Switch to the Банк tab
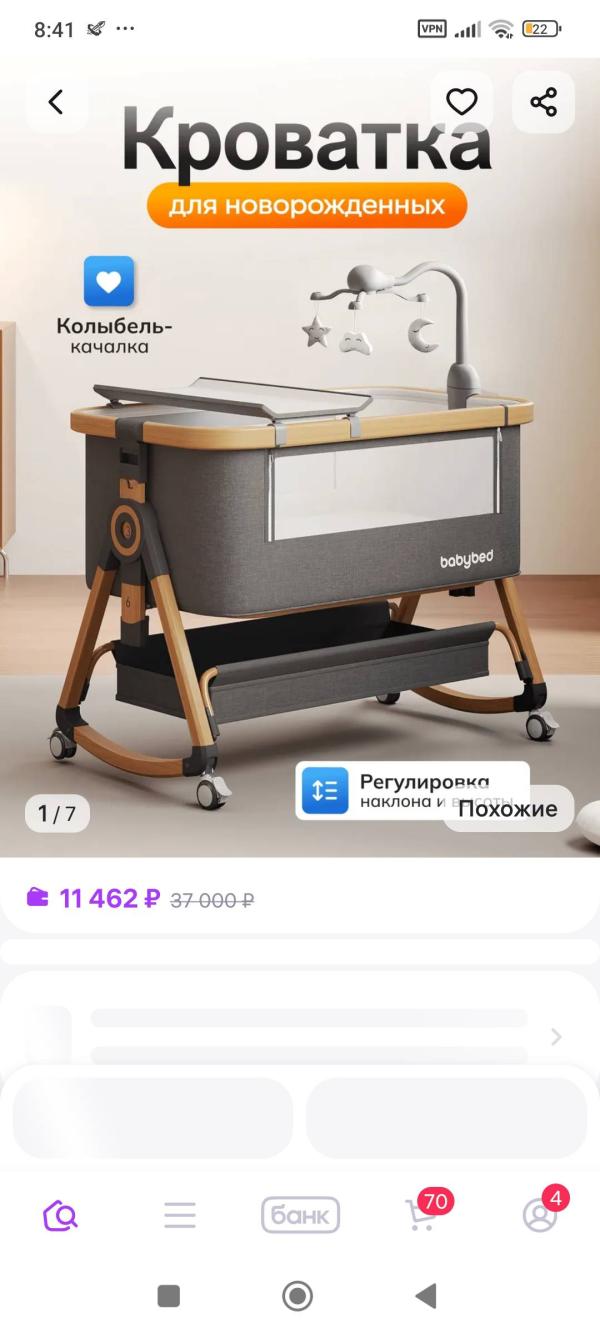The image size is (600, 1332). point(300,1216)
